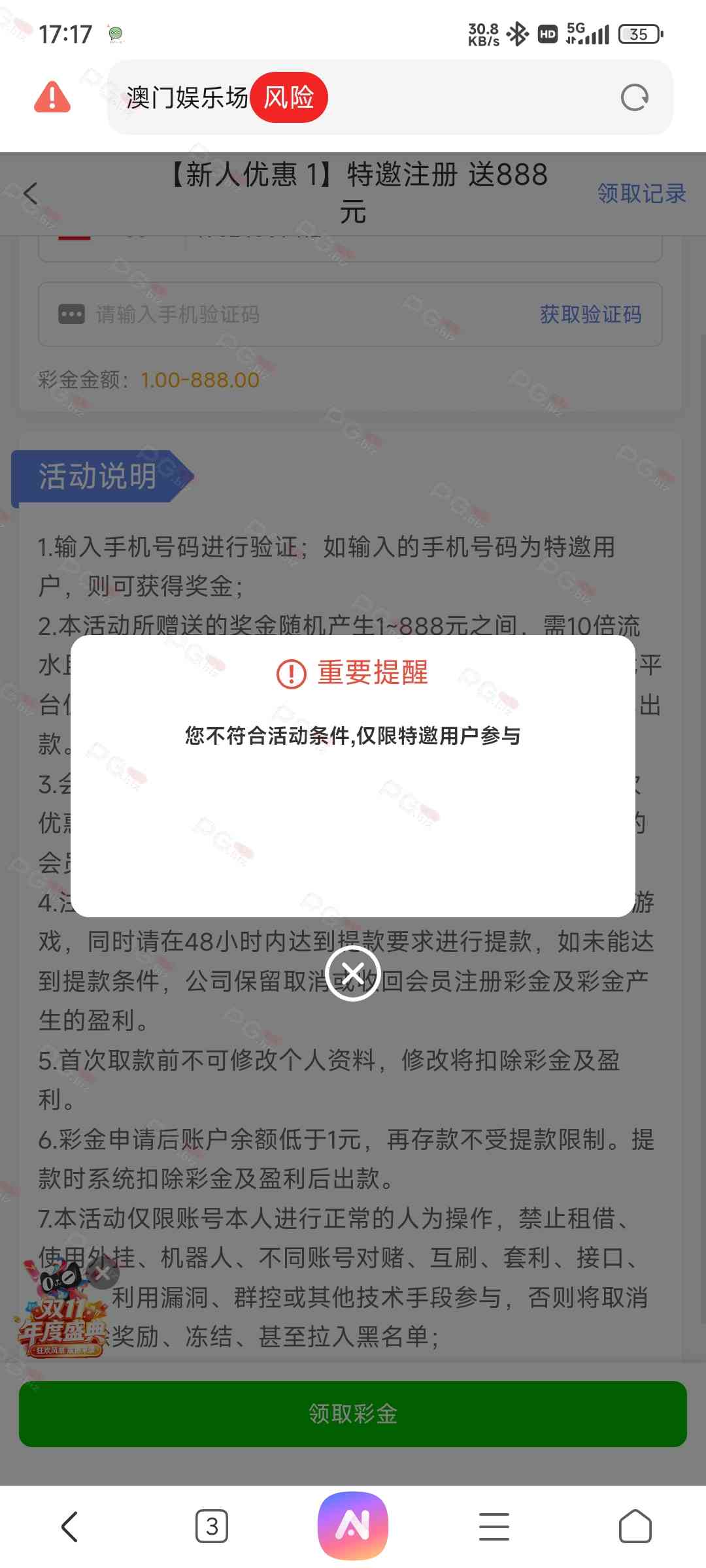Reload the page with the refresh icon
The width and height of the screenshot is (706, 1568).
coord(634,98)
